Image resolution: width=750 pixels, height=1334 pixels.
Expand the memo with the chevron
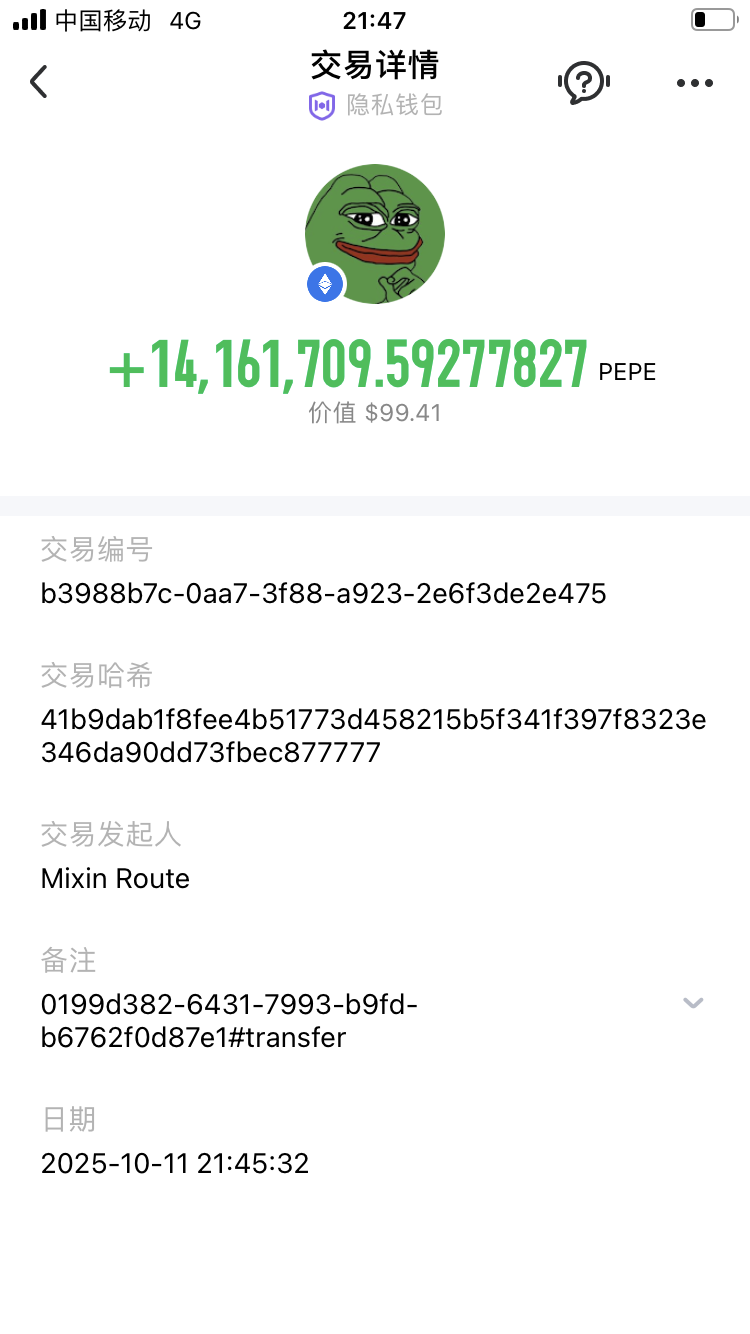click(693, 1003)
